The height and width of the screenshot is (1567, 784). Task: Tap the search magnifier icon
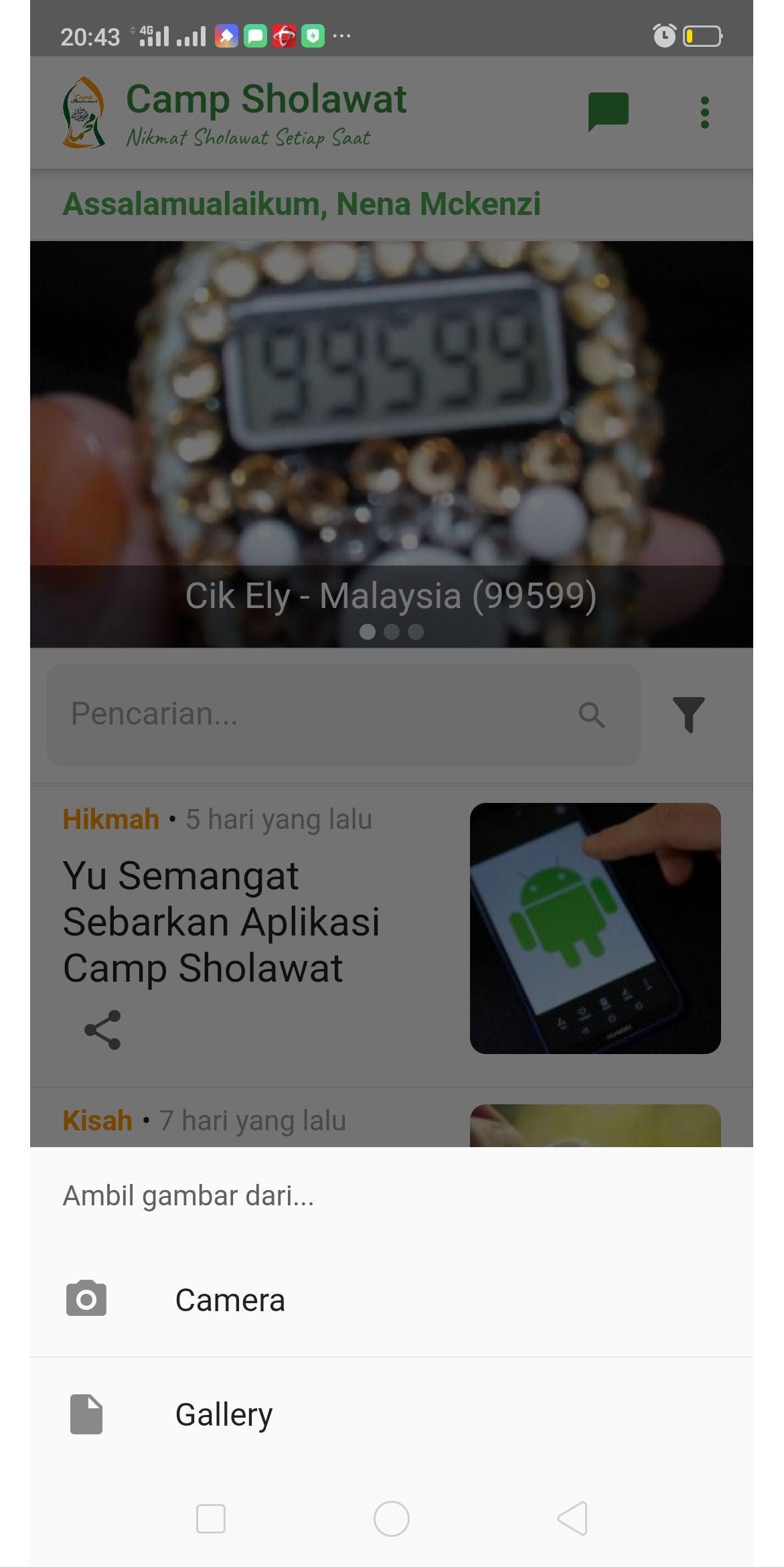[593, 716]
